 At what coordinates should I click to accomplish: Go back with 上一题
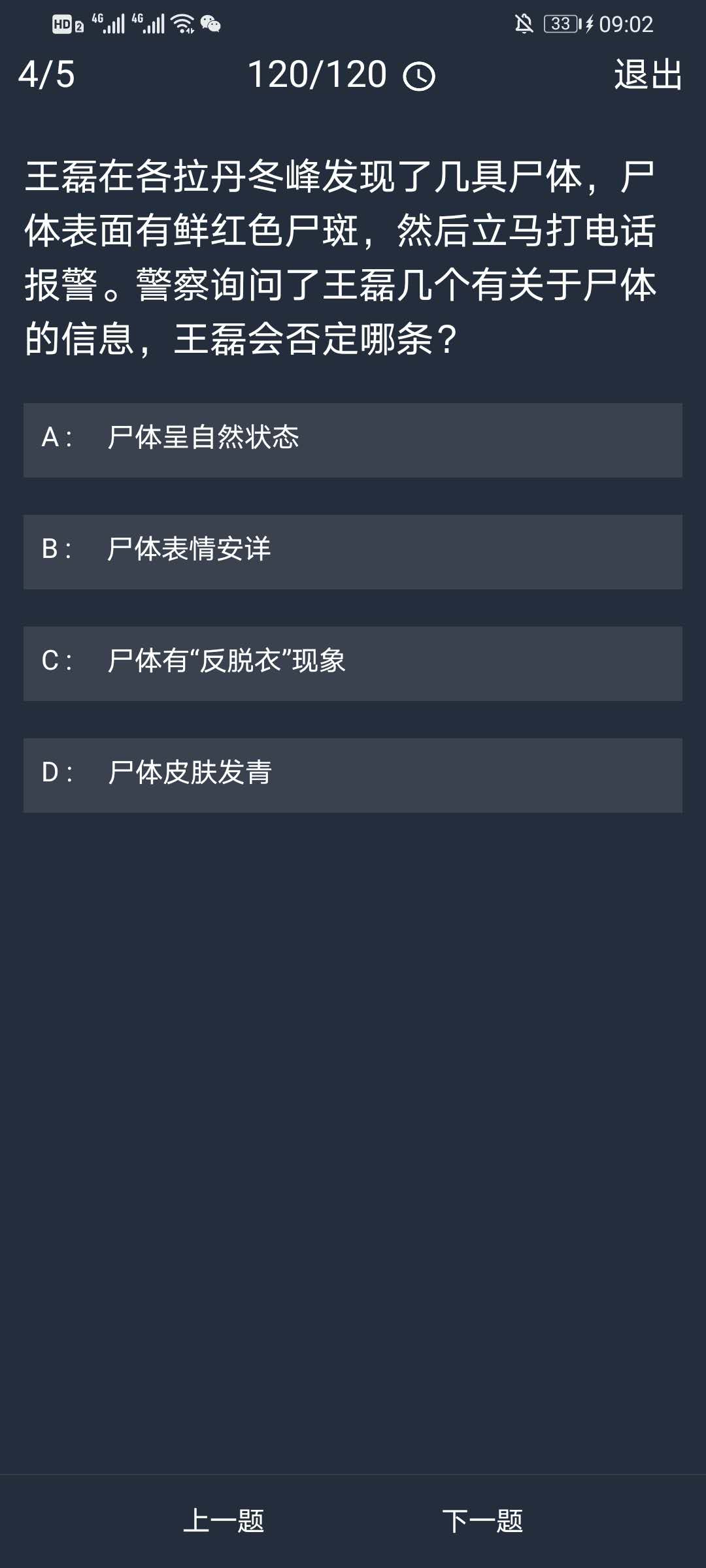click(x=224, y=1521)
